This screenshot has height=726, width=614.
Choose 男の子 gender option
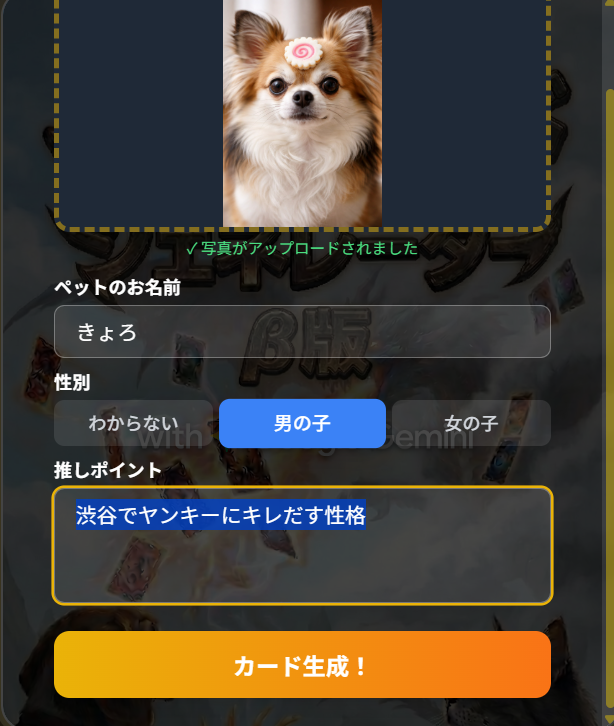click(x=302, y=424)
